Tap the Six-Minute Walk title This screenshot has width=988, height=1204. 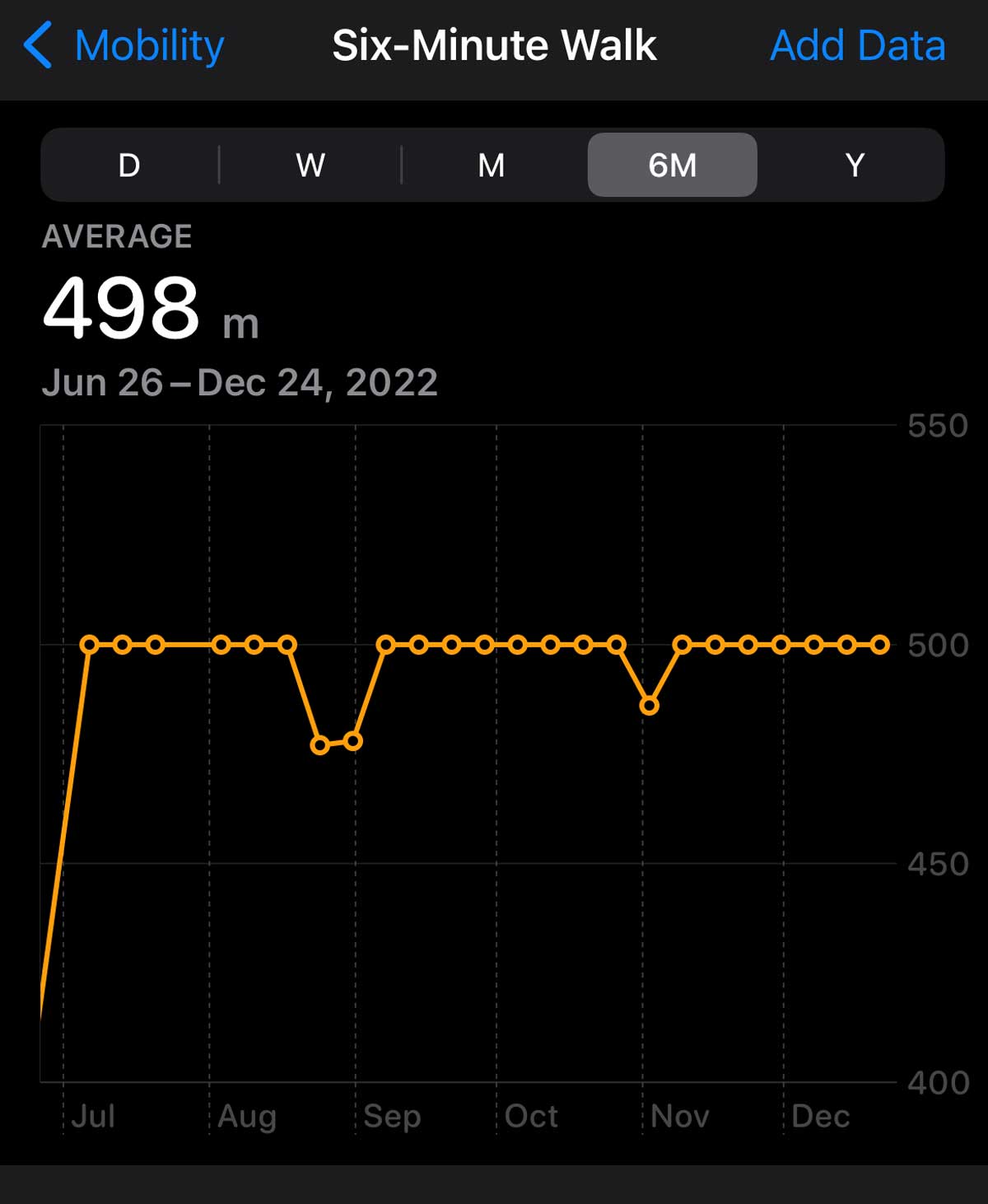pos(492,45)
